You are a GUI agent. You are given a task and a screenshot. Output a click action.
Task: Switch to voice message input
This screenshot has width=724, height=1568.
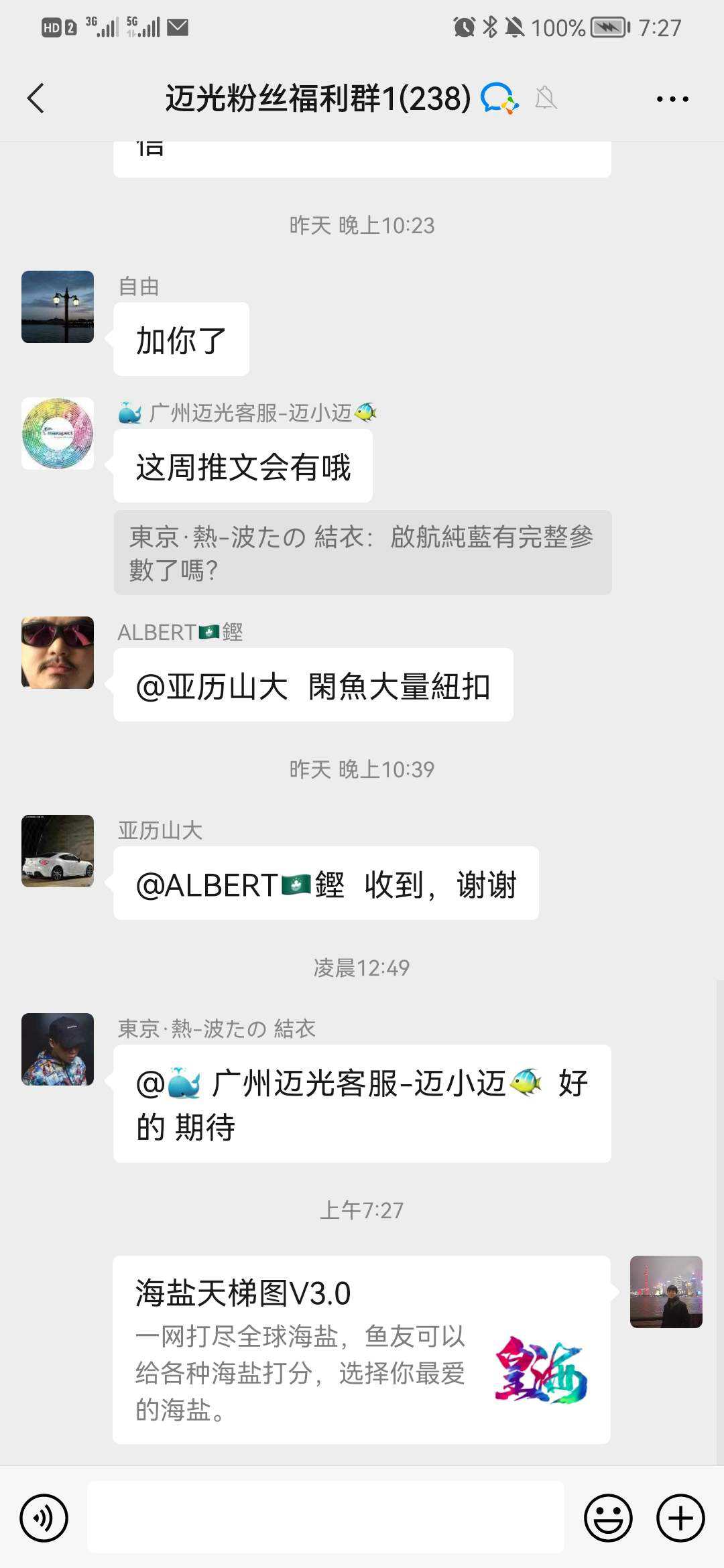[x=44, y=1518]
